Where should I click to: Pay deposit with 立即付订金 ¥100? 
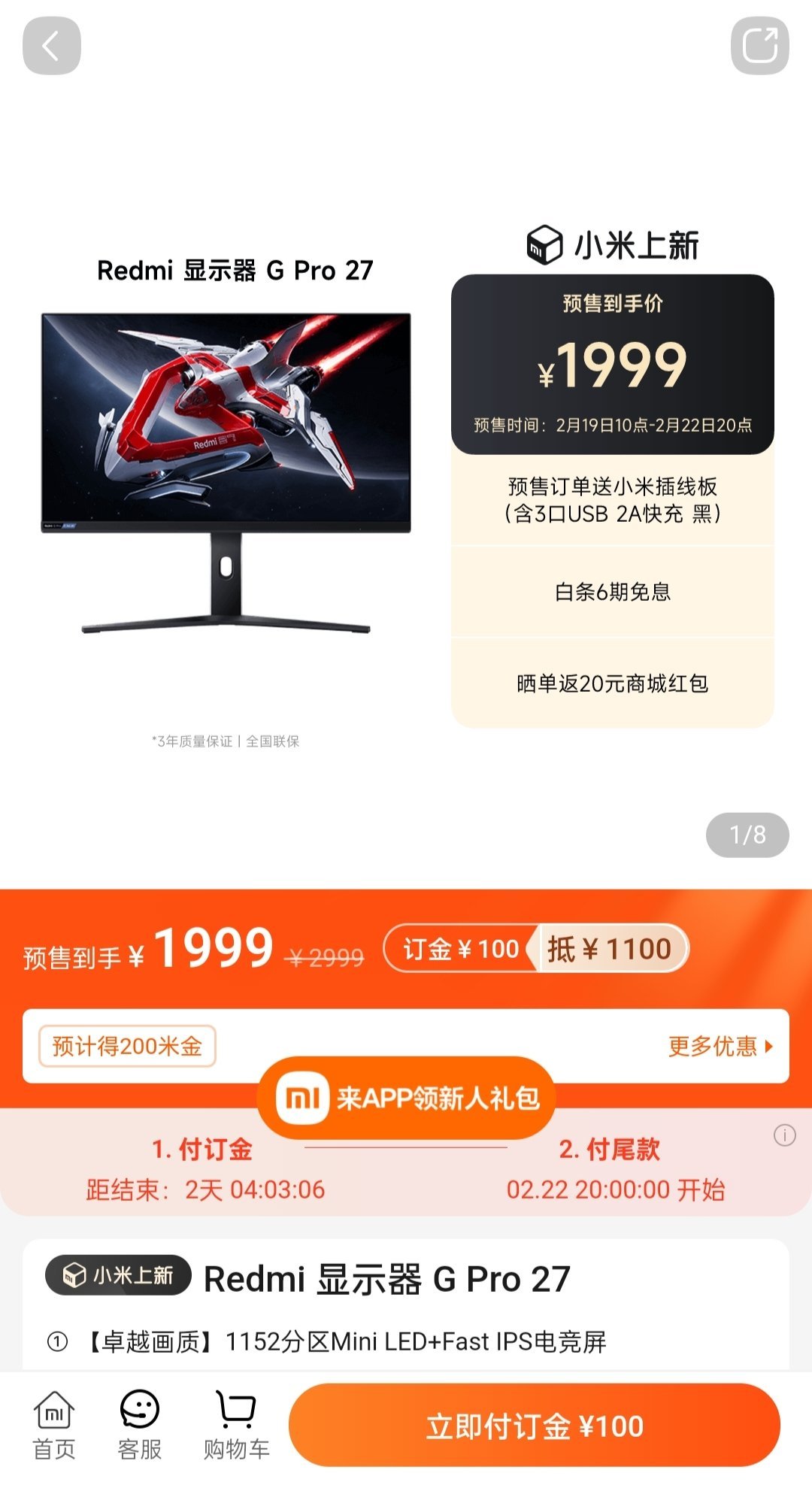(x=535, y=1426)
